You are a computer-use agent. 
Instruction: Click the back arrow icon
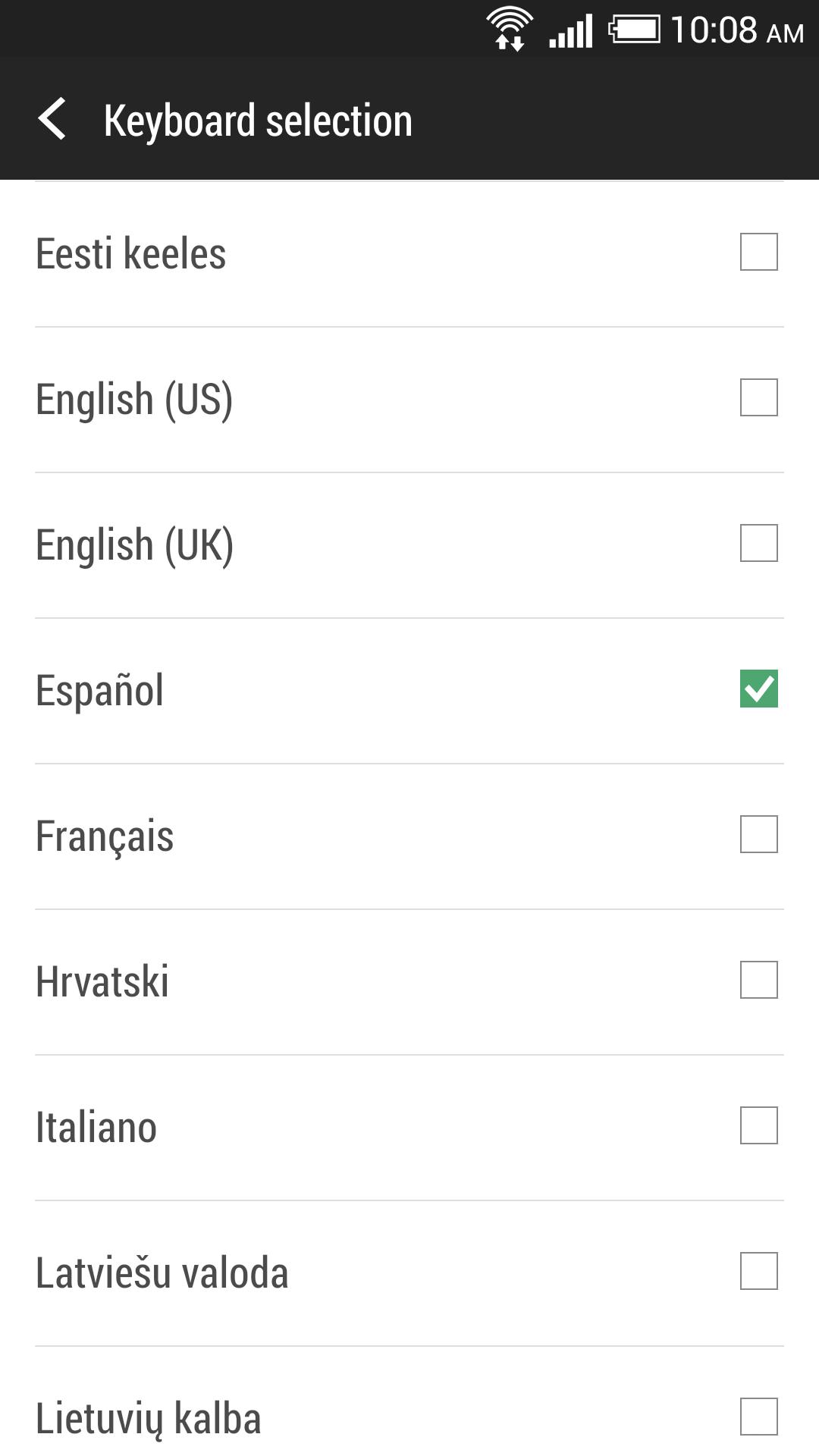[54, 120]
